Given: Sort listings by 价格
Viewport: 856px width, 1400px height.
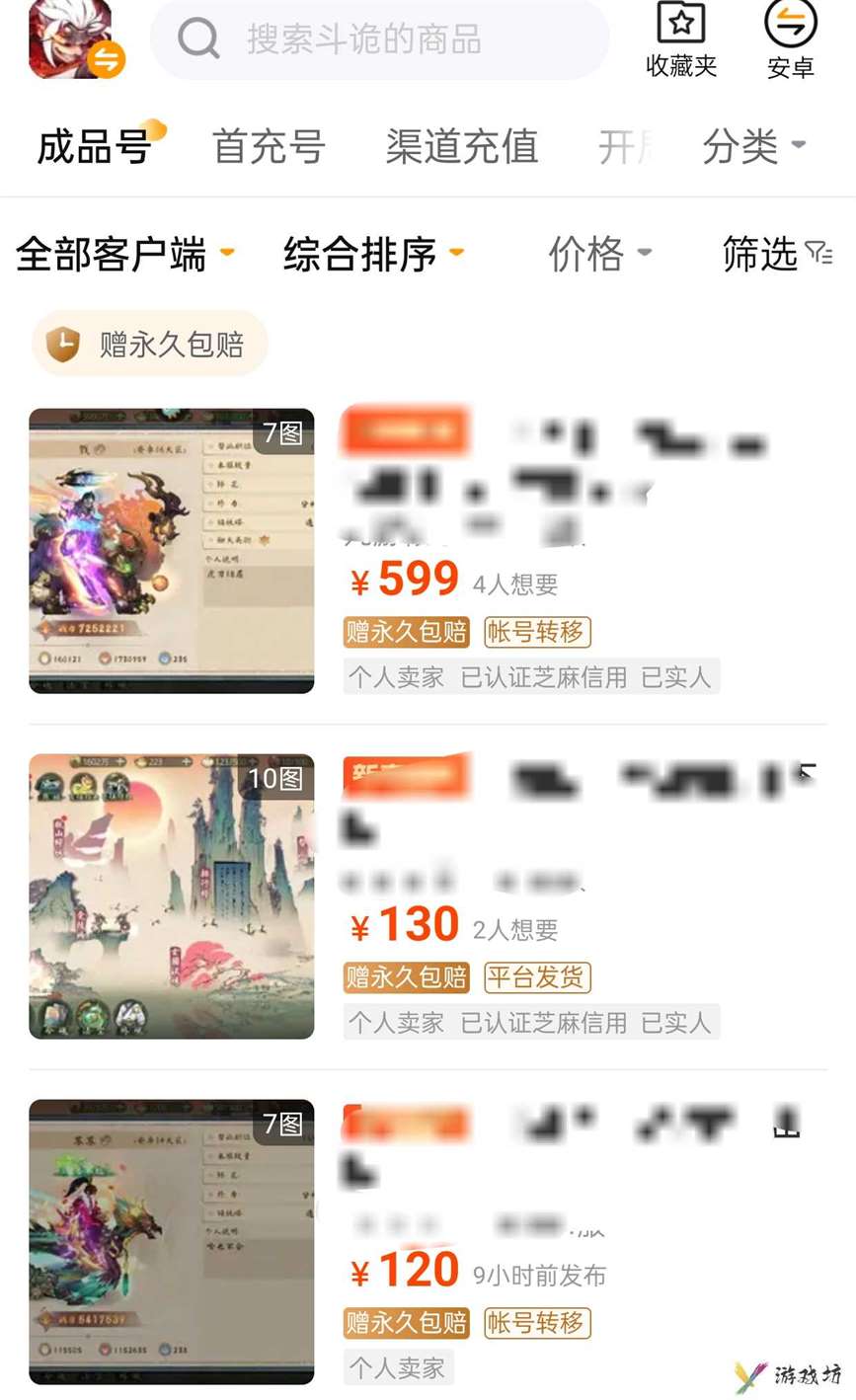Looking at the screenshot, I should (598, 255).
